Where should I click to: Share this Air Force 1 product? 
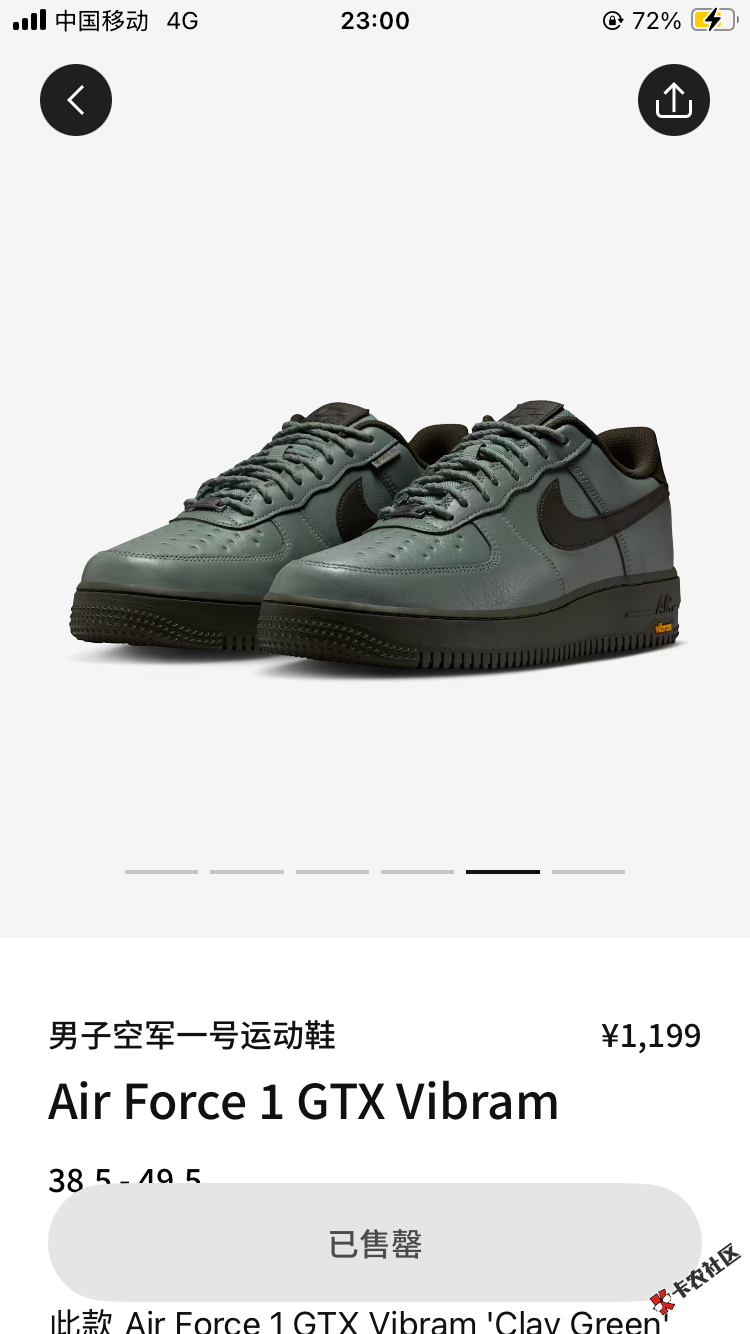click(673, 100)
